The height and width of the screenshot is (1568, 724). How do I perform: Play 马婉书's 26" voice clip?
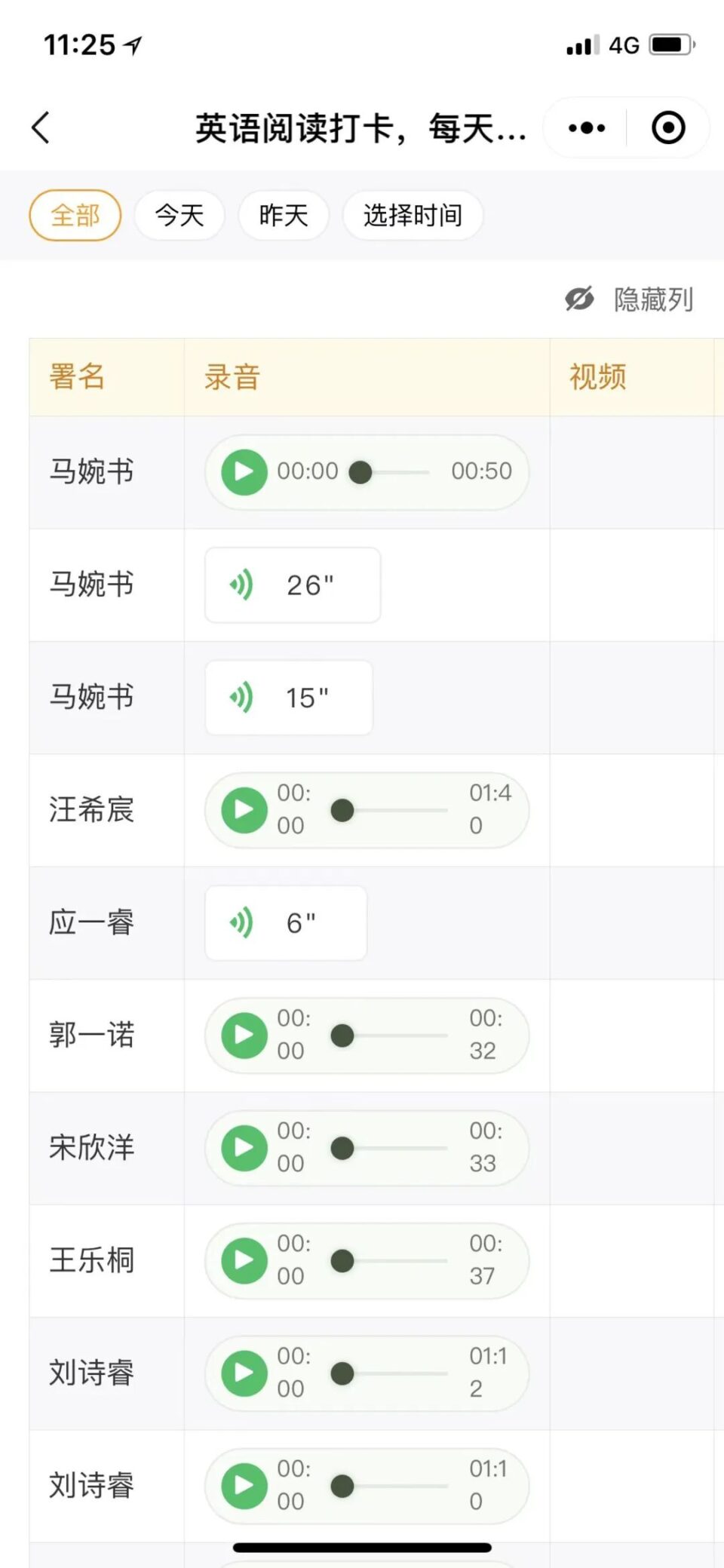pyautogui.click(x=293, y=585)
